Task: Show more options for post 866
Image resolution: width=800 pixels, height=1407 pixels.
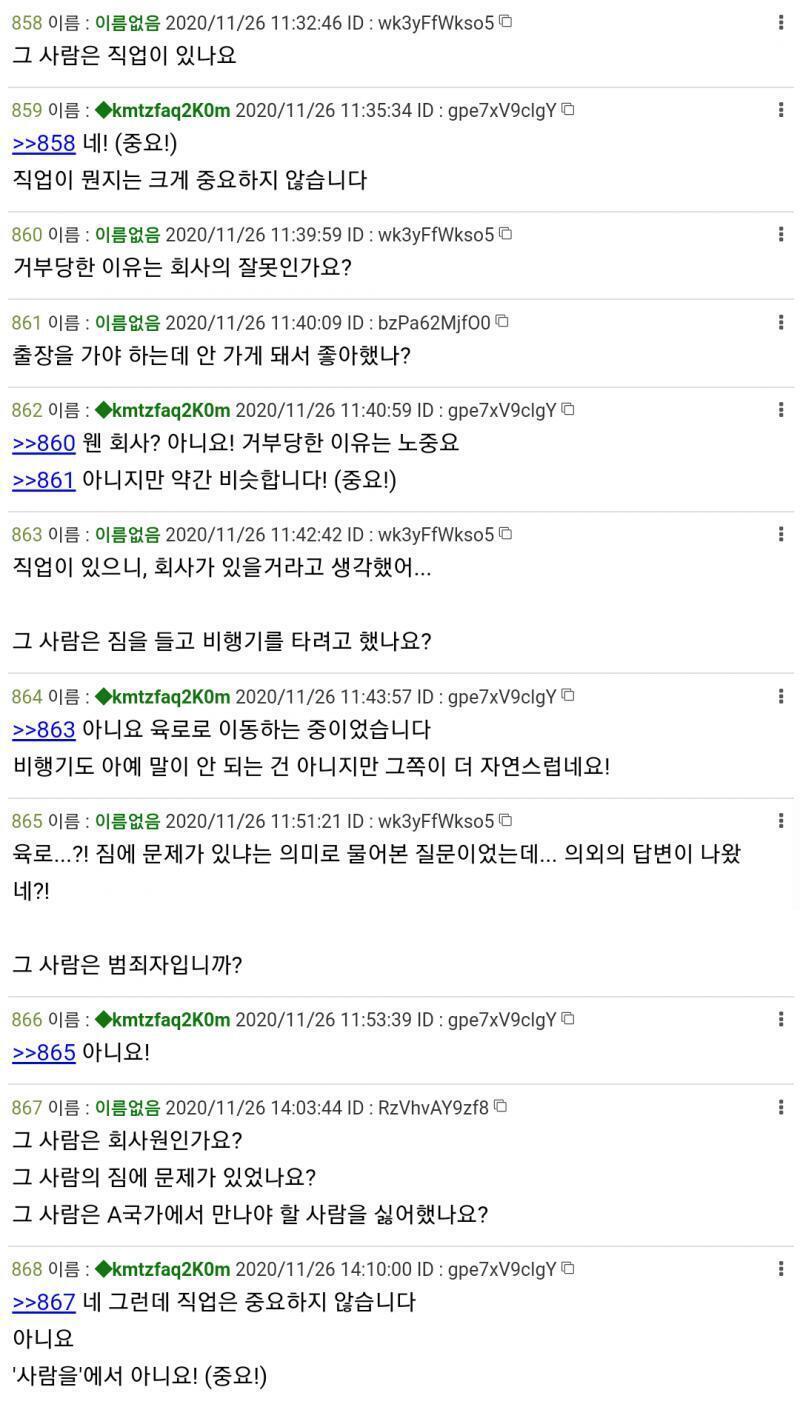Action: 780,1019
